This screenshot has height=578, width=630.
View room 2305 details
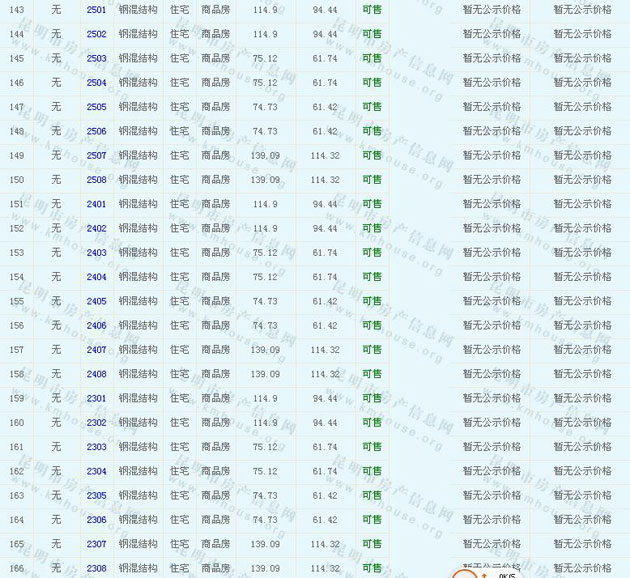click(96, 495)
